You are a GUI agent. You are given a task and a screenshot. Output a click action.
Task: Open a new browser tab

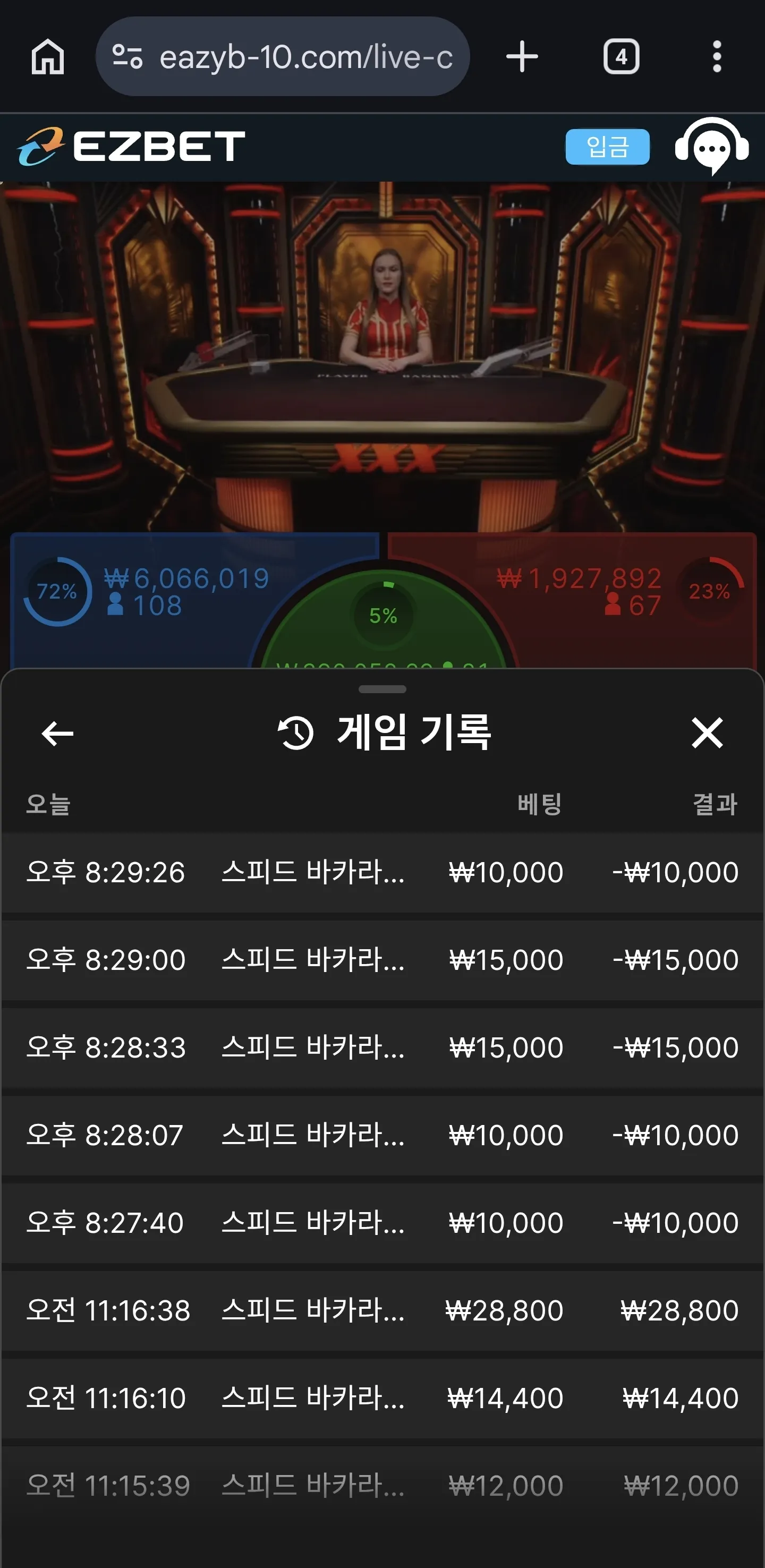(x=522, y=57)
